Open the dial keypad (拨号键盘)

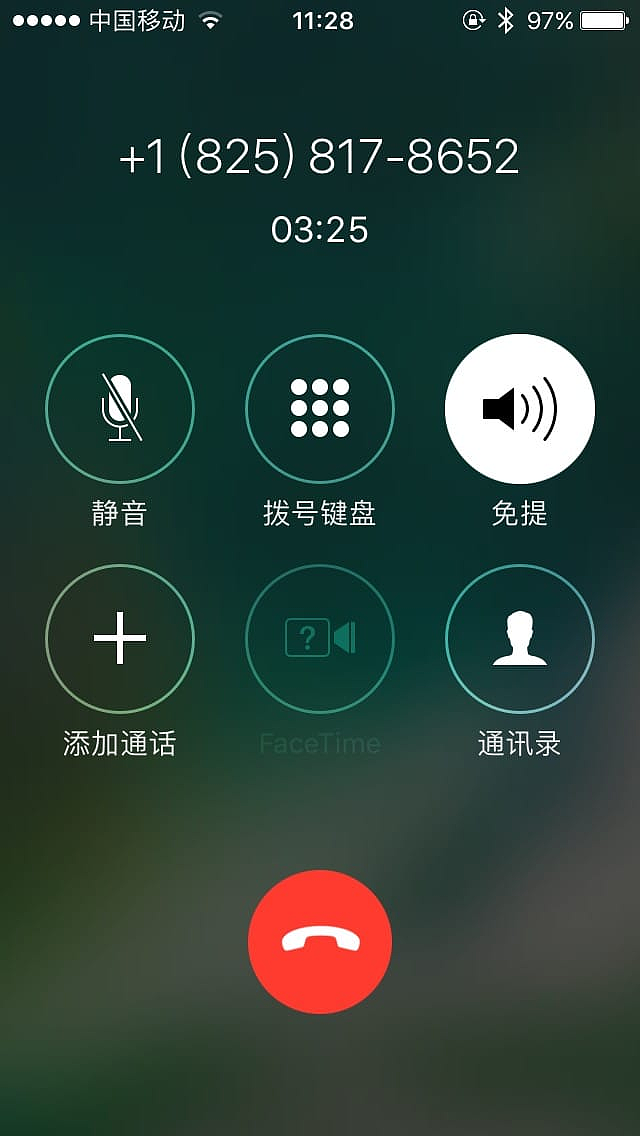320,408
